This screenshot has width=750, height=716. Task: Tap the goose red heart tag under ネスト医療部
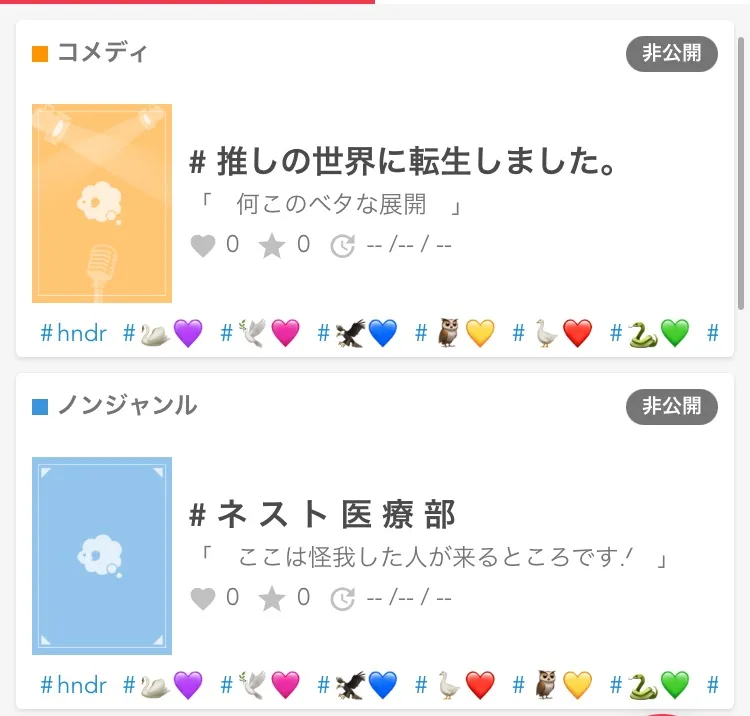click(455, 686)
